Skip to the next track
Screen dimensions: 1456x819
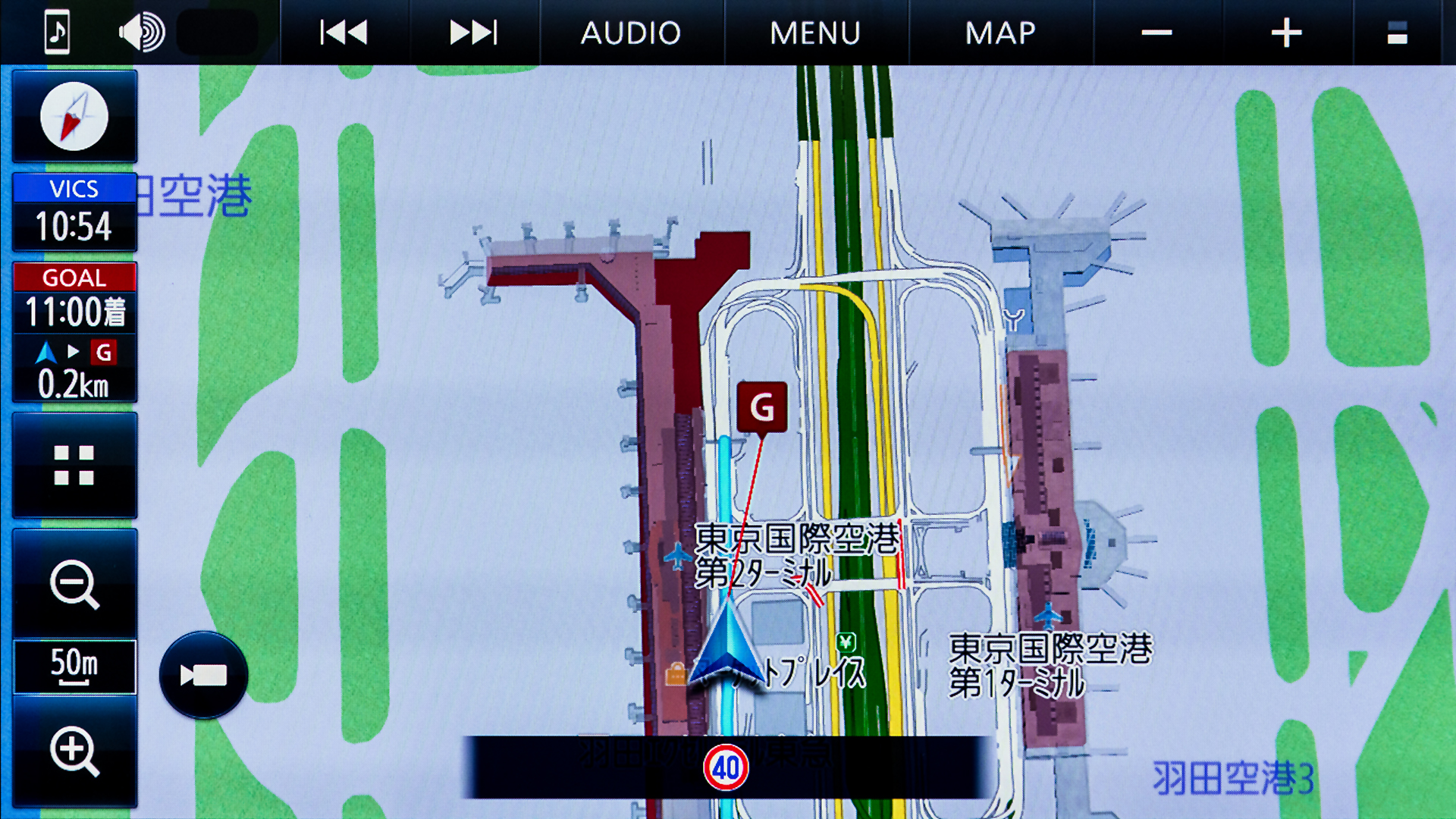473,33
